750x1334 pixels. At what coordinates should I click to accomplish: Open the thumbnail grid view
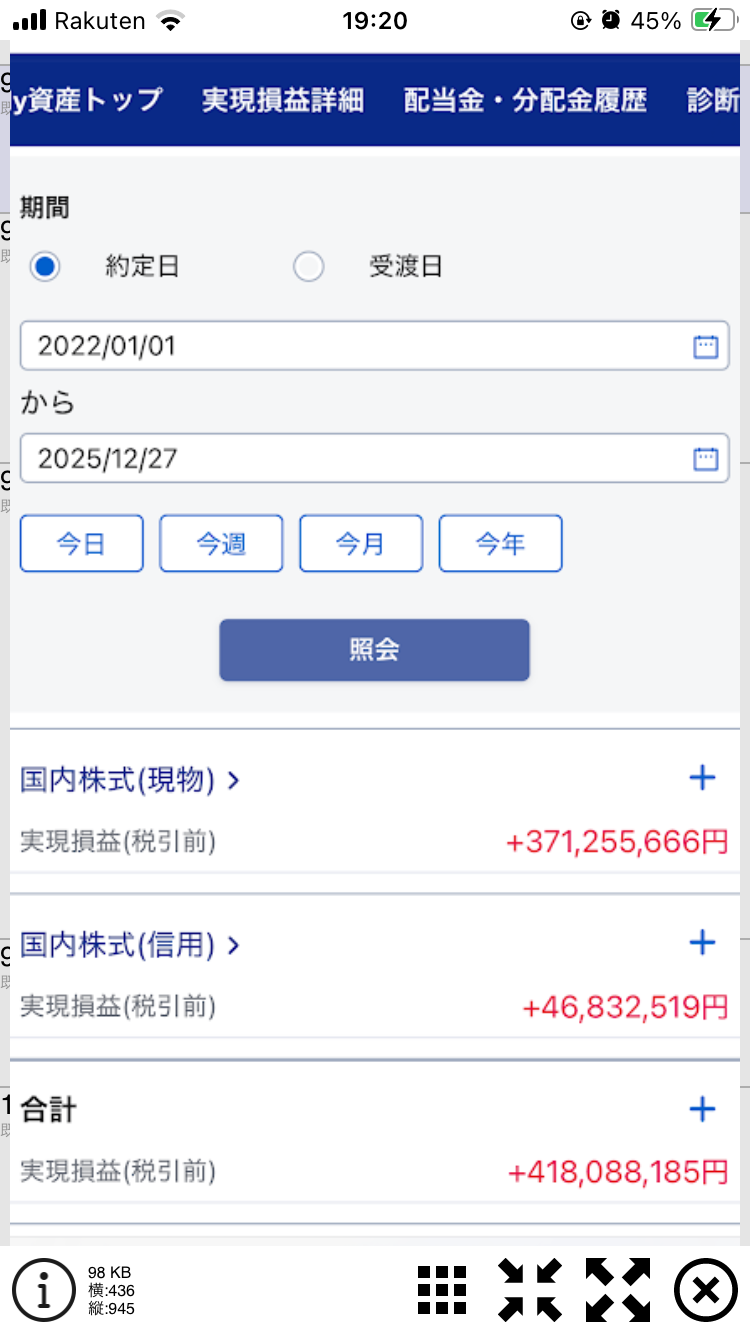click(x=442, y=1291)
